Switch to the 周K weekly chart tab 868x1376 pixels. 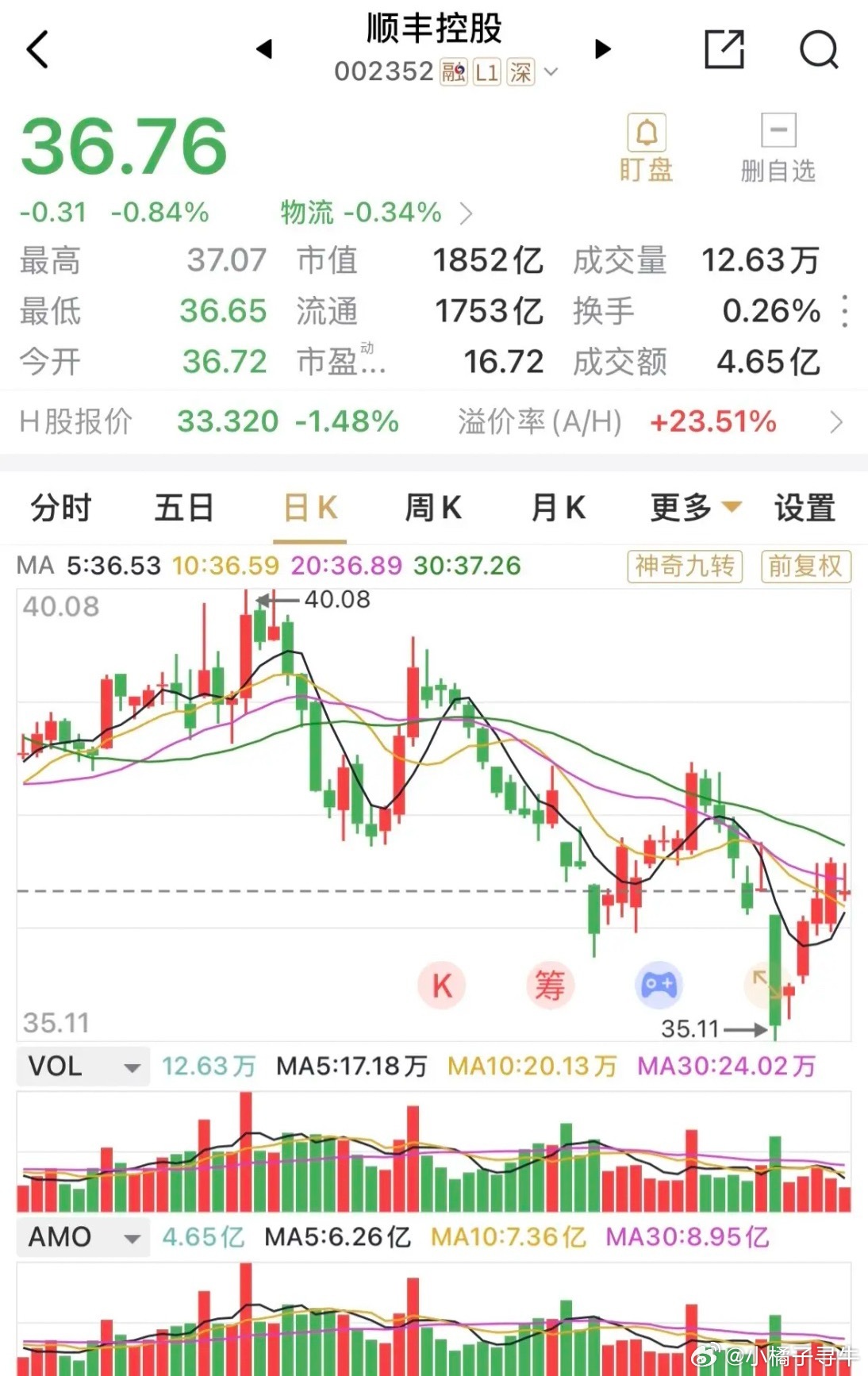(432, 507)
